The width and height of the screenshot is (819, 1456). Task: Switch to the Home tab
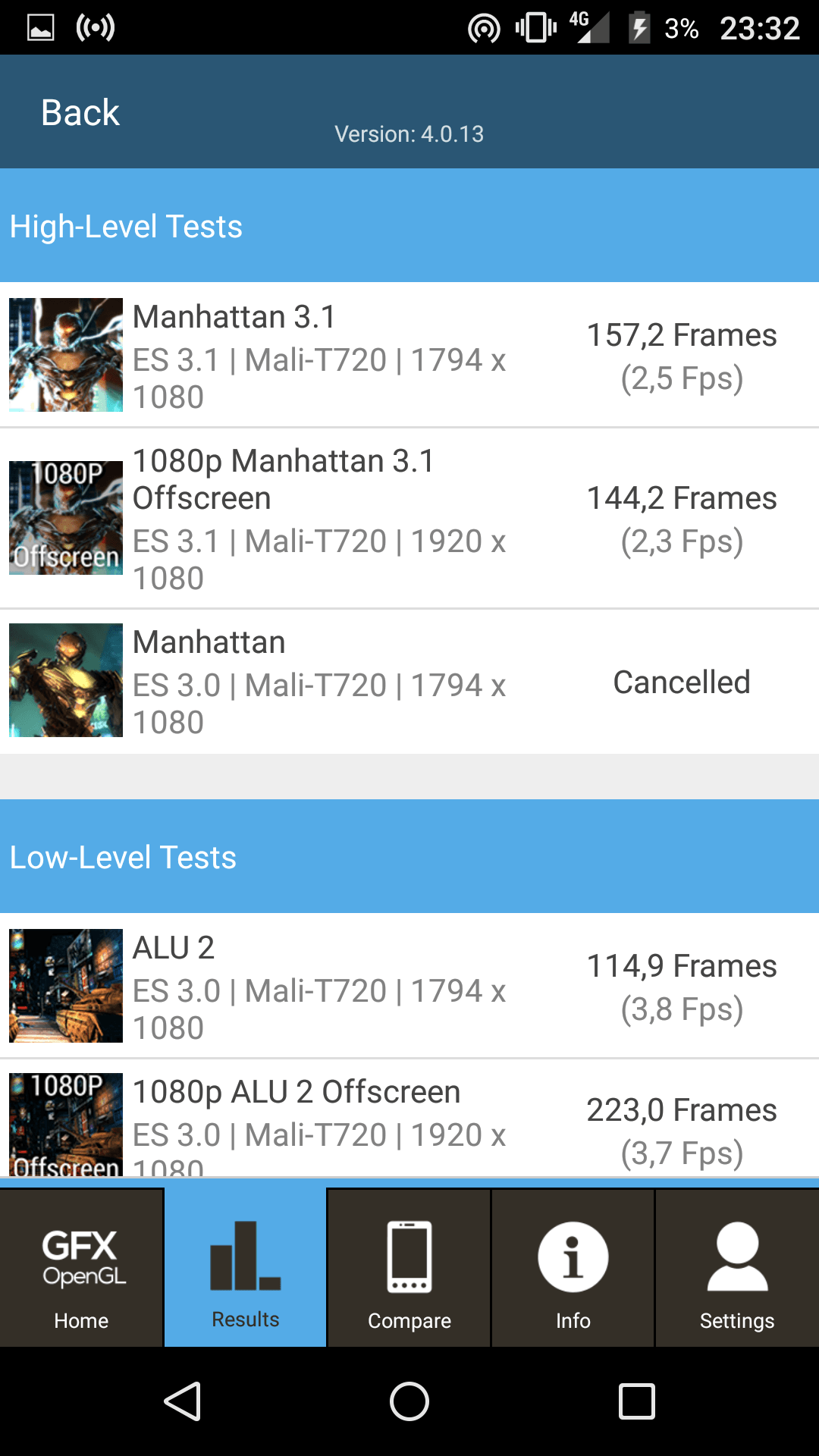click(81, 1267)
